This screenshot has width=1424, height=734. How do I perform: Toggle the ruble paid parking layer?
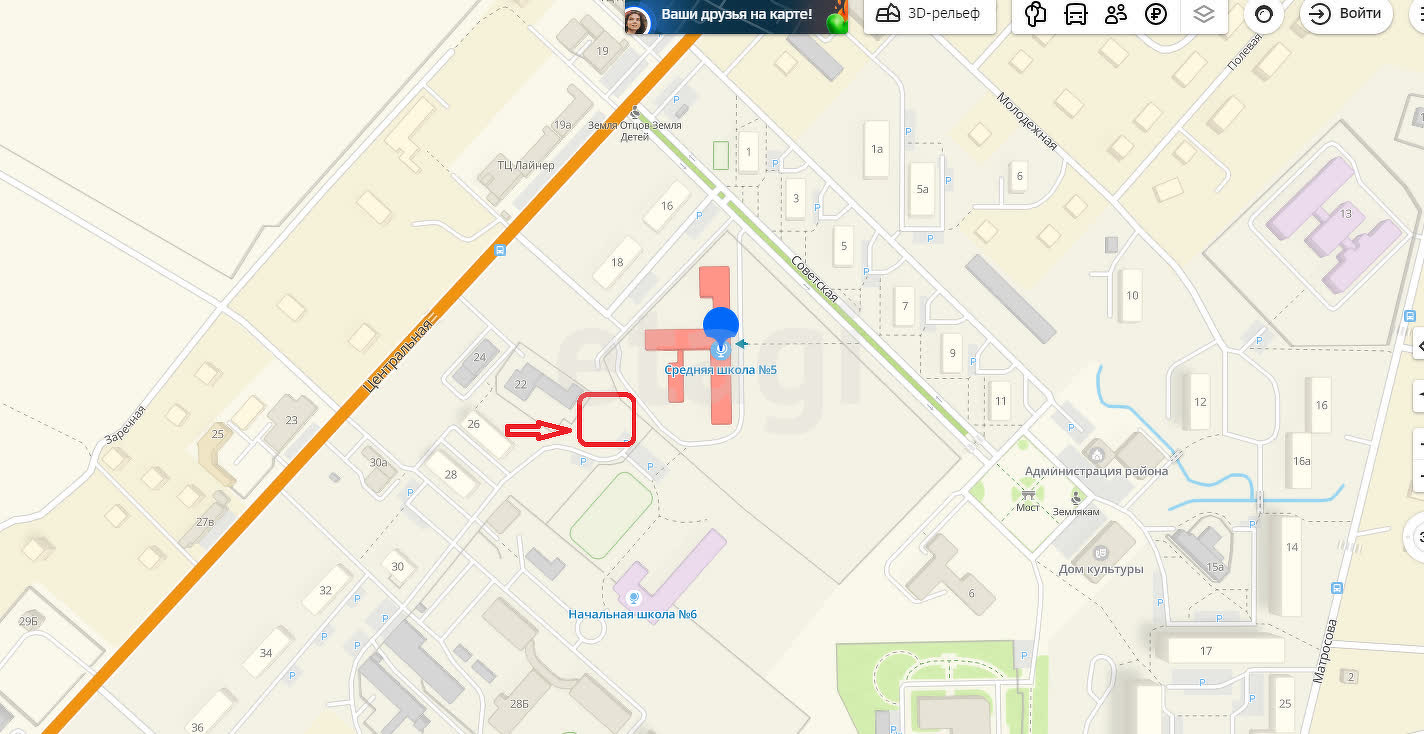pyautogui.click(x=1156, y=15)
